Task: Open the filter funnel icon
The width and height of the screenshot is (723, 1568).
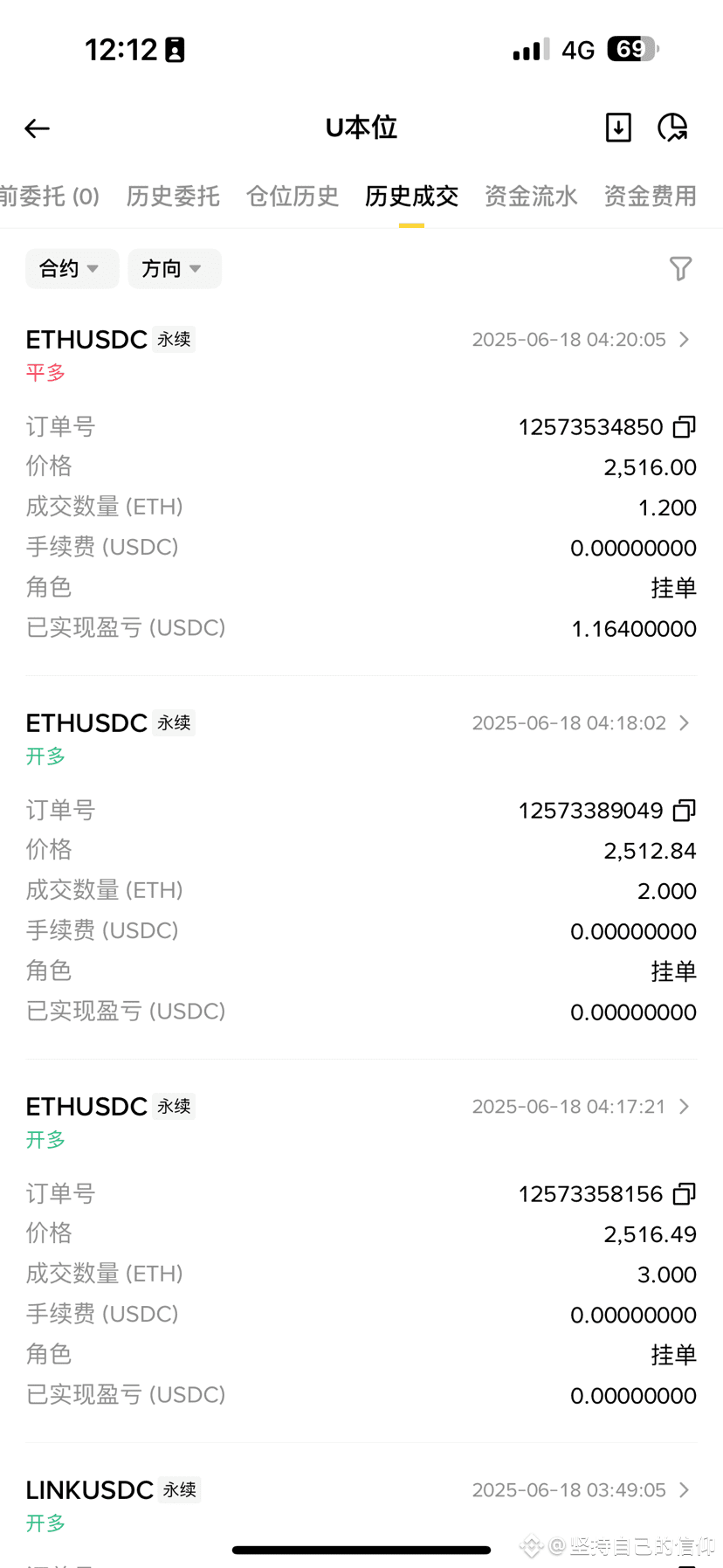Action: click(x=681, y=268)
